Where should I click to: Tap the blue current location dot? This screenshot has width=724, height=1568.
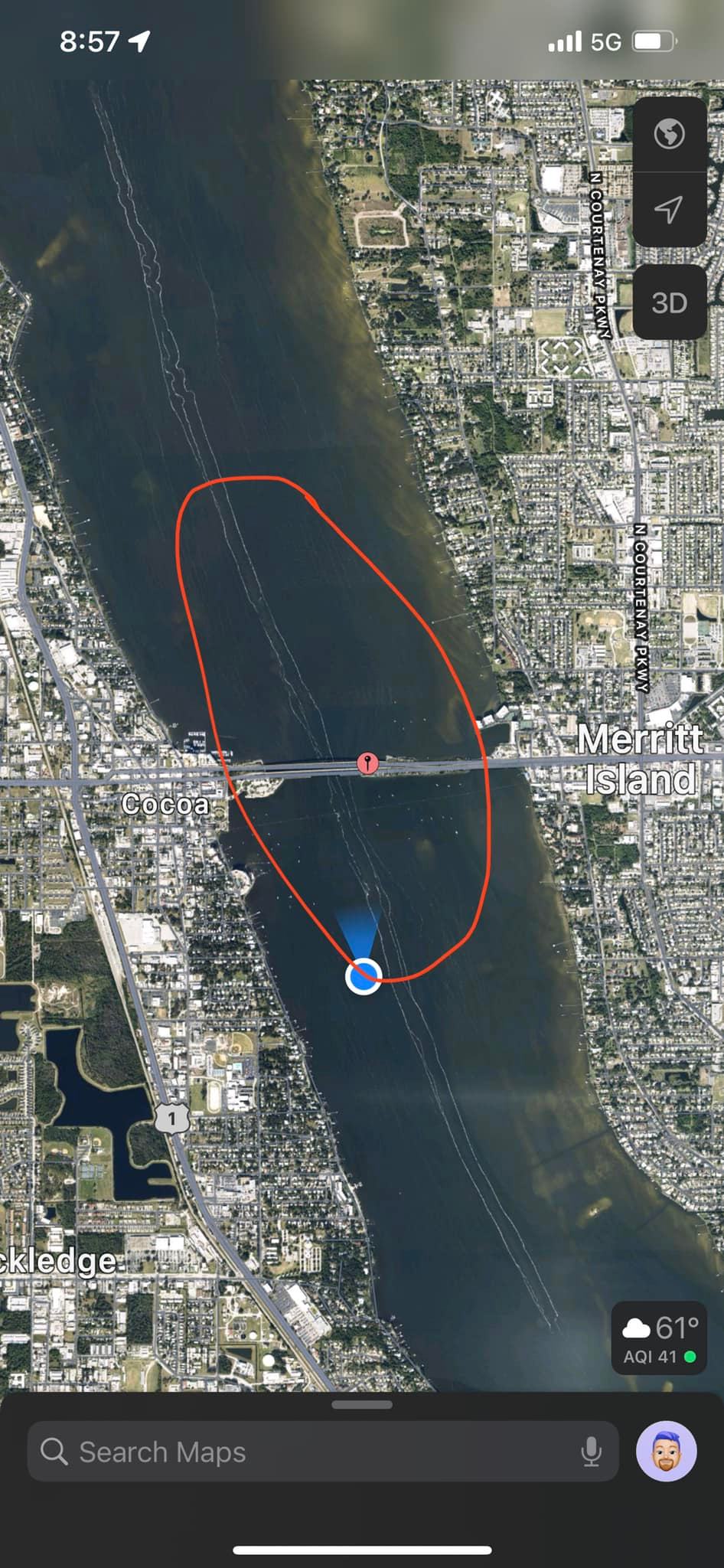point(364,976)
